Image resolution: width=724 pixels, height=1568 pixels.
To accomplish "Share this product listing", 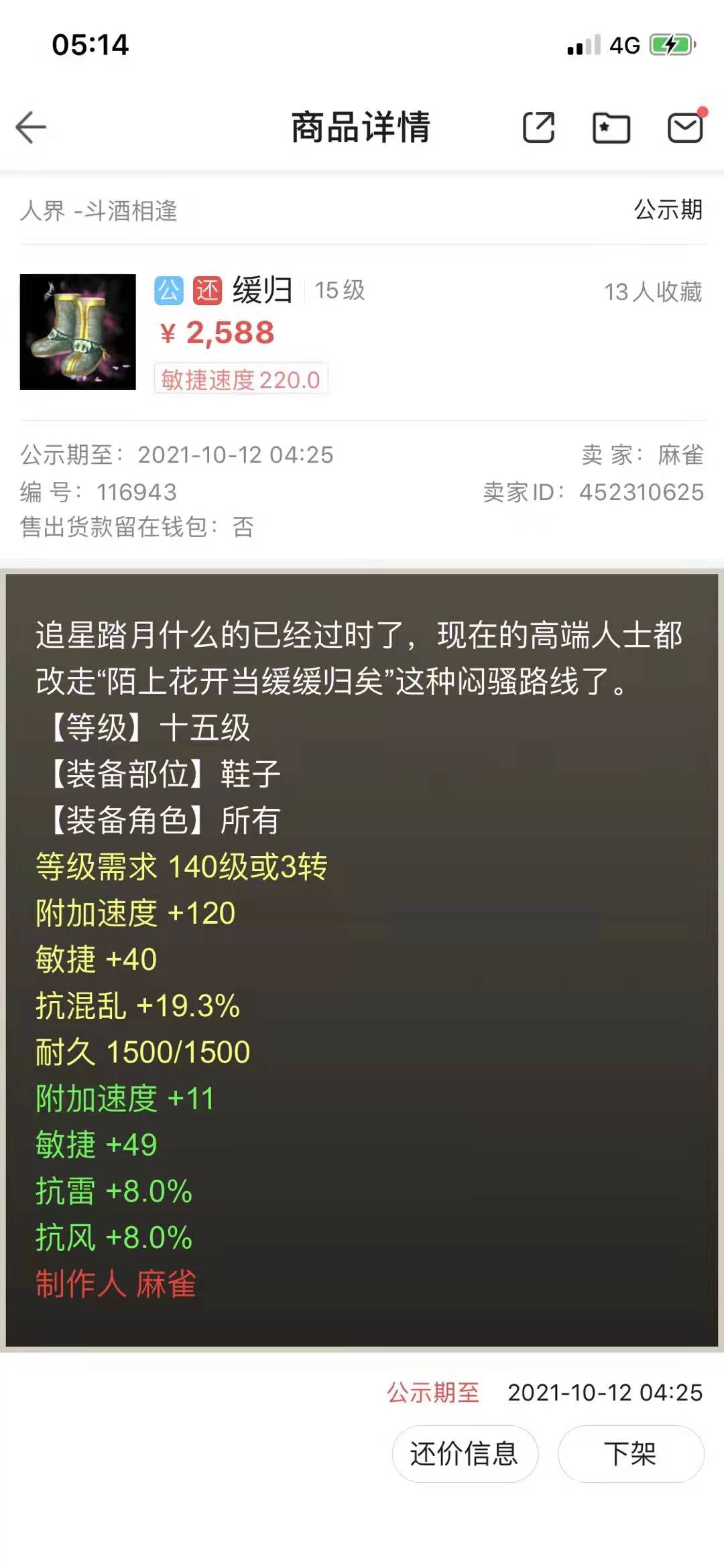I will [x=538, y=127].
